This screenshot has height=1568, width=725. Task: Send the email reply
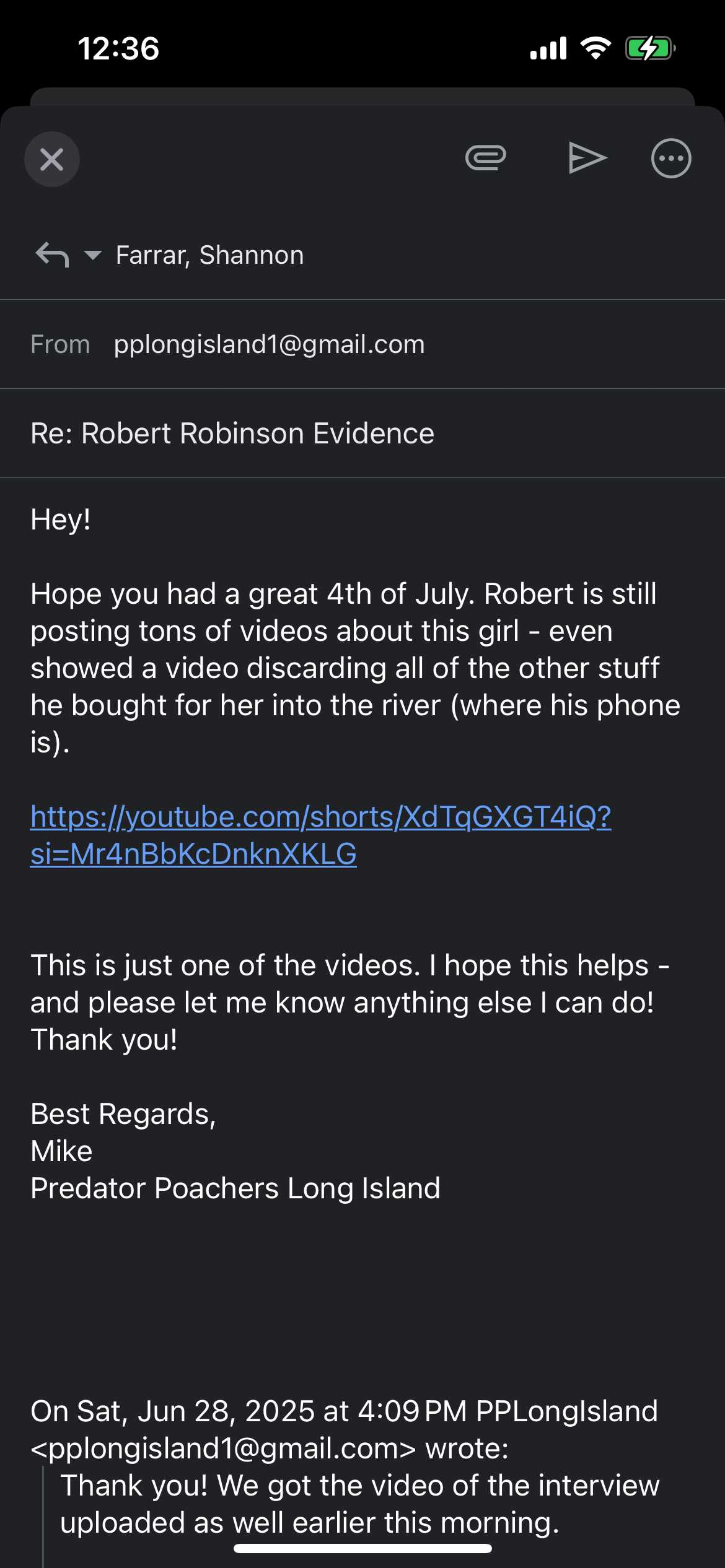pyautogui.click(x=587, y=159)
